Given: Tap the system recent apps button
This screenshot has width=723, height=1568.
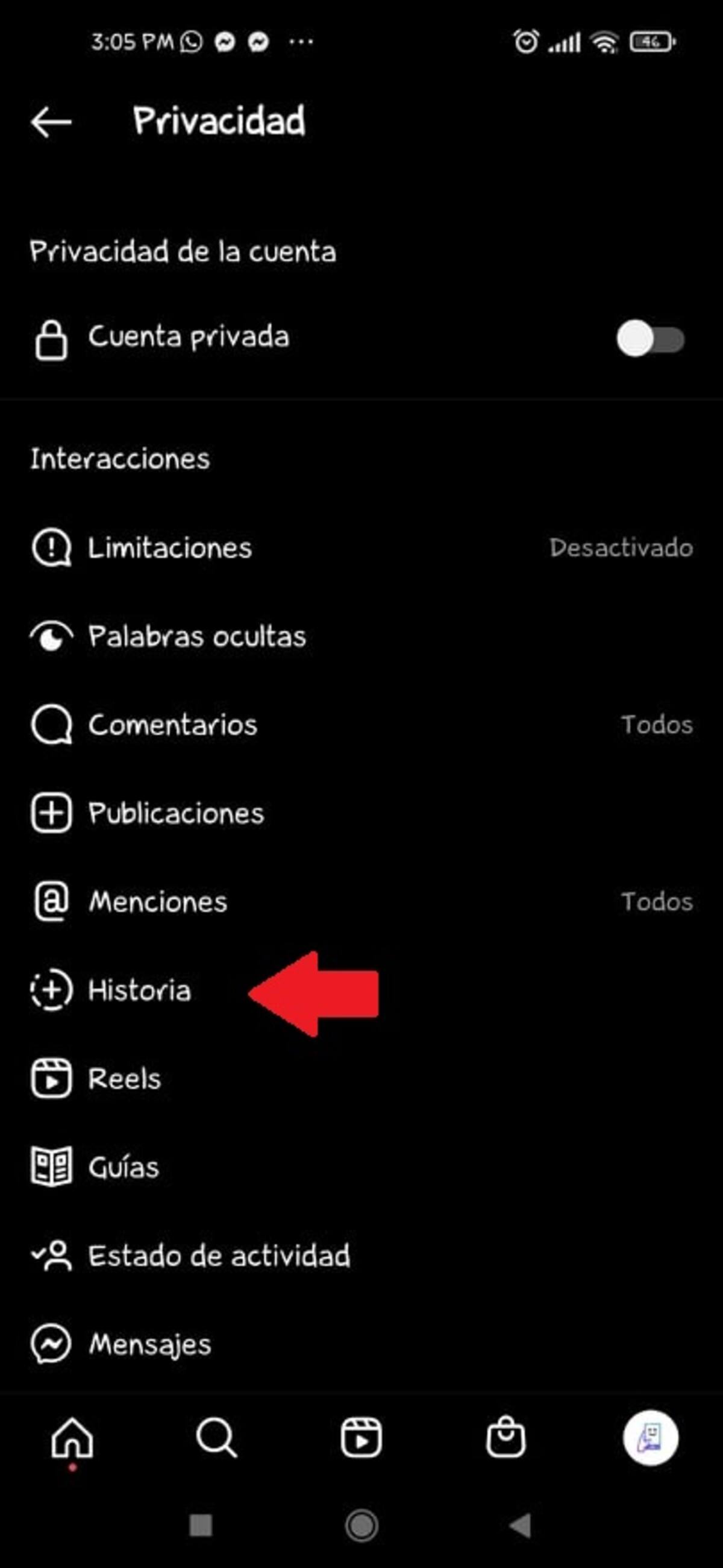Looking at the screenshot, I should (x=201, y=1526).
